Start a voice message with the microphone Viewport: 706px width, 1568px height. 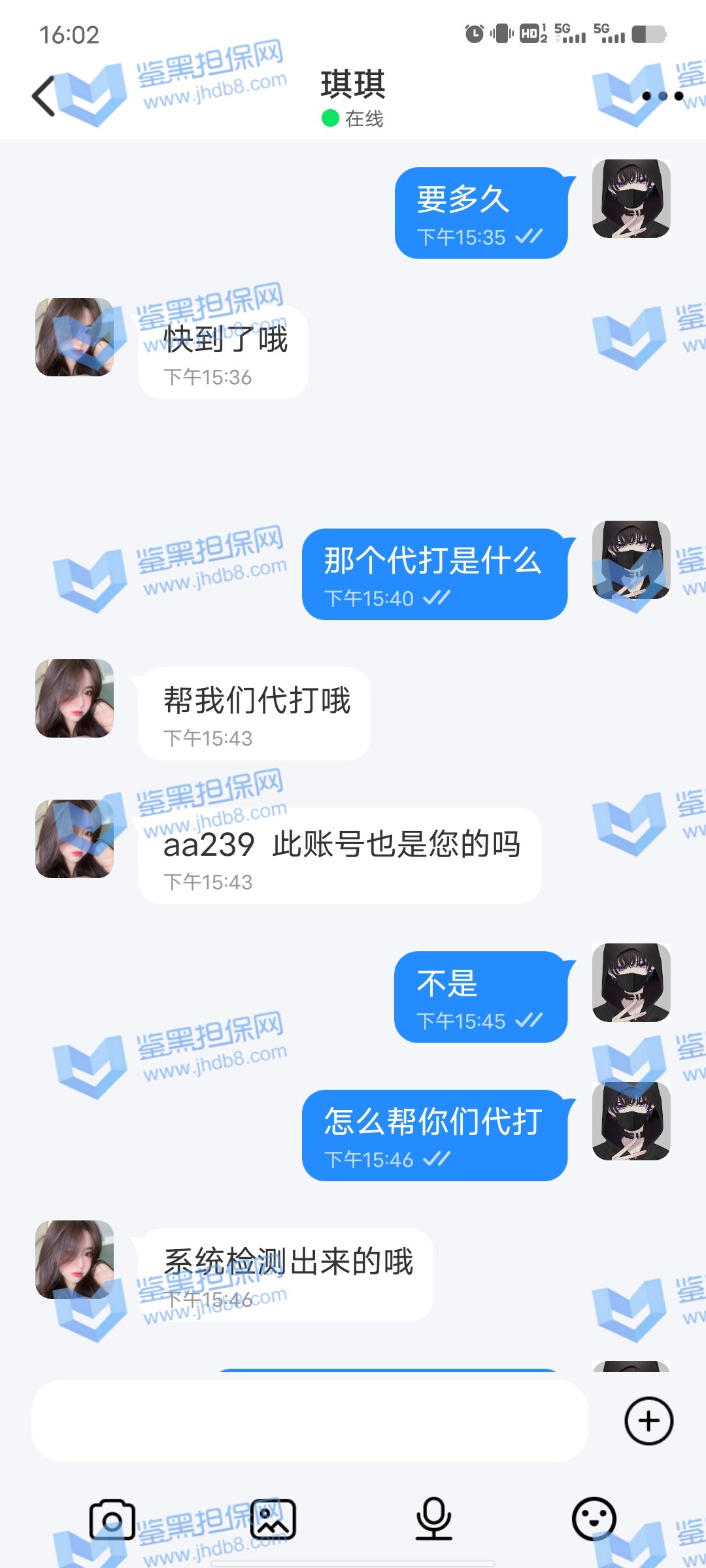point(433,1520)
